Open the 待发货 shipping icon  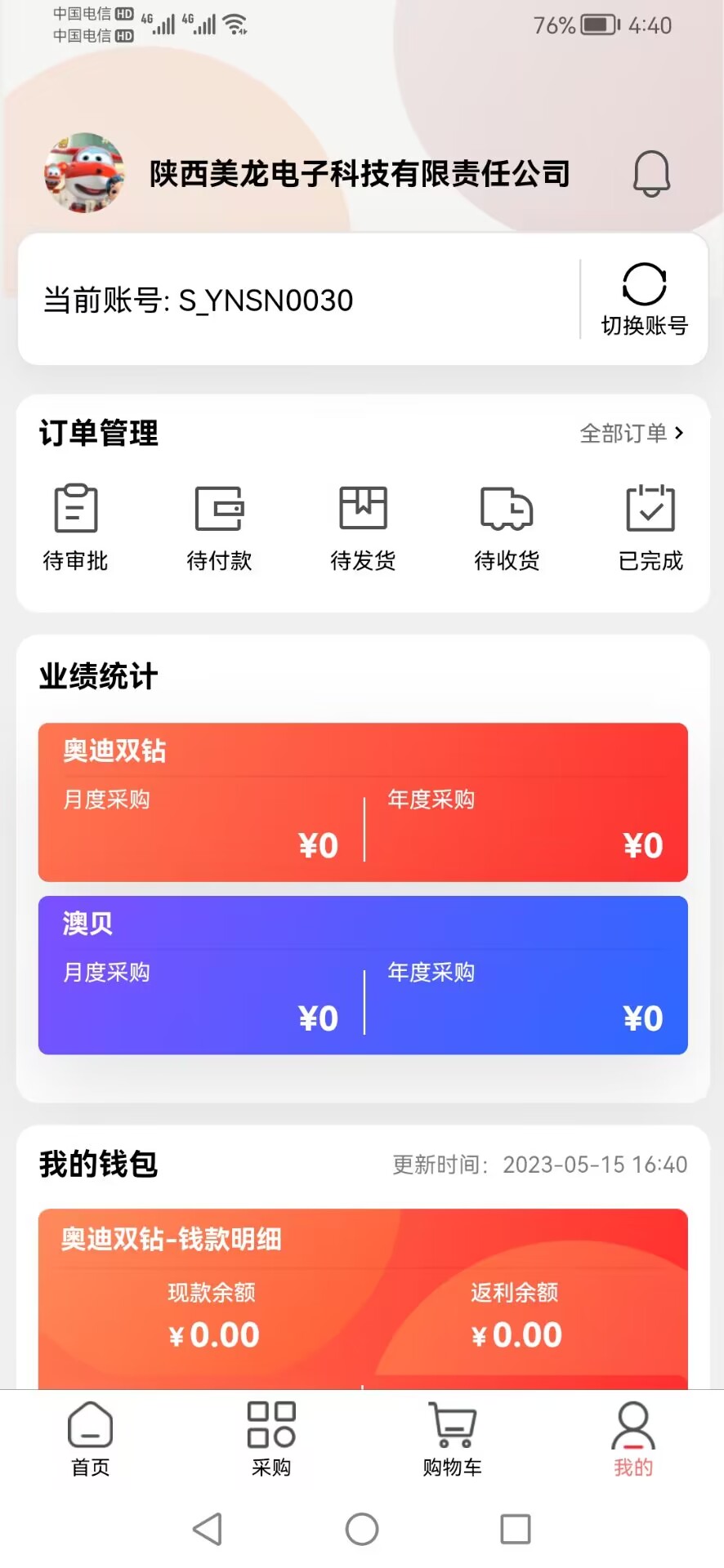pyautogui.click(x=363, y=523)
